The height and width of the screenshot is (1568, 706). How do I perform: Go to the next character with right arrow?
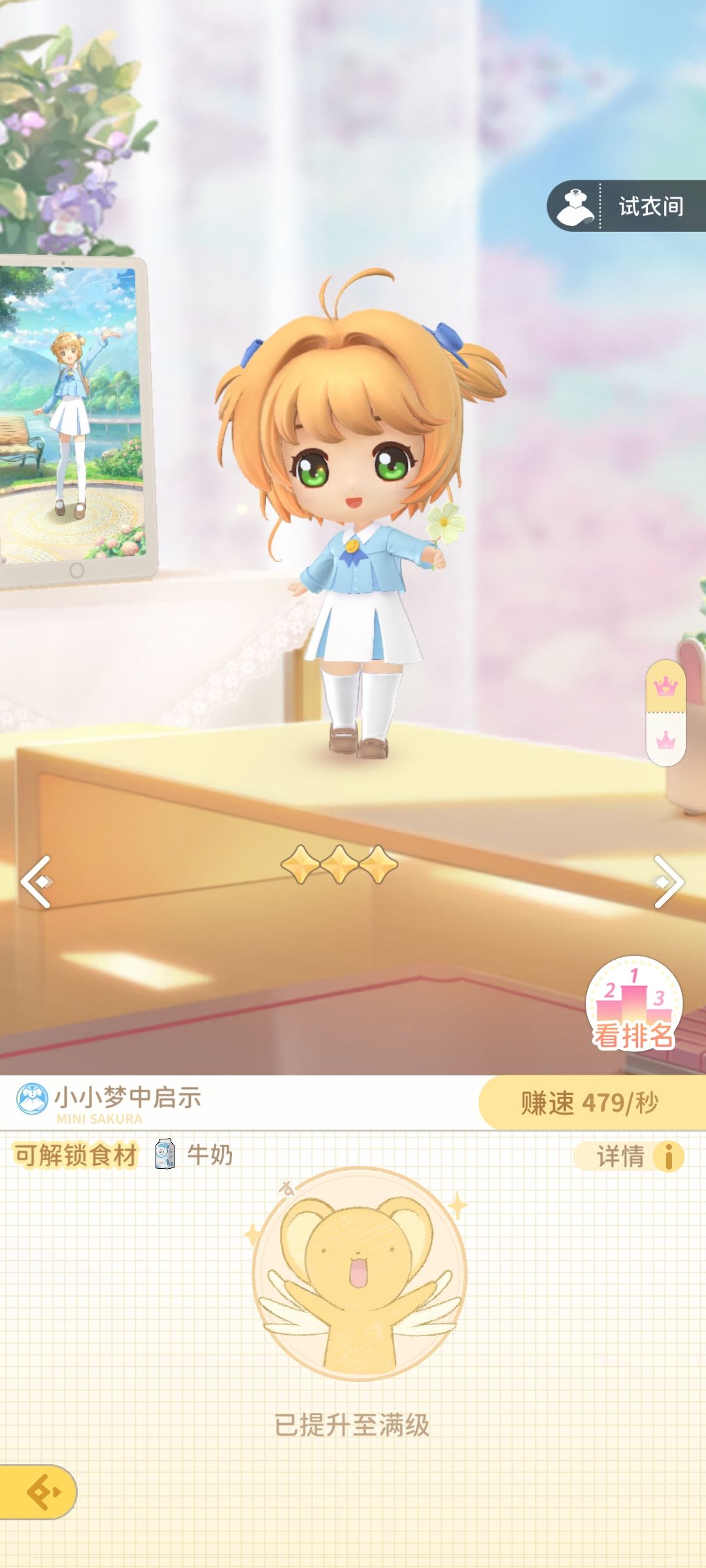pyautogui.click(x=668, y=881)
